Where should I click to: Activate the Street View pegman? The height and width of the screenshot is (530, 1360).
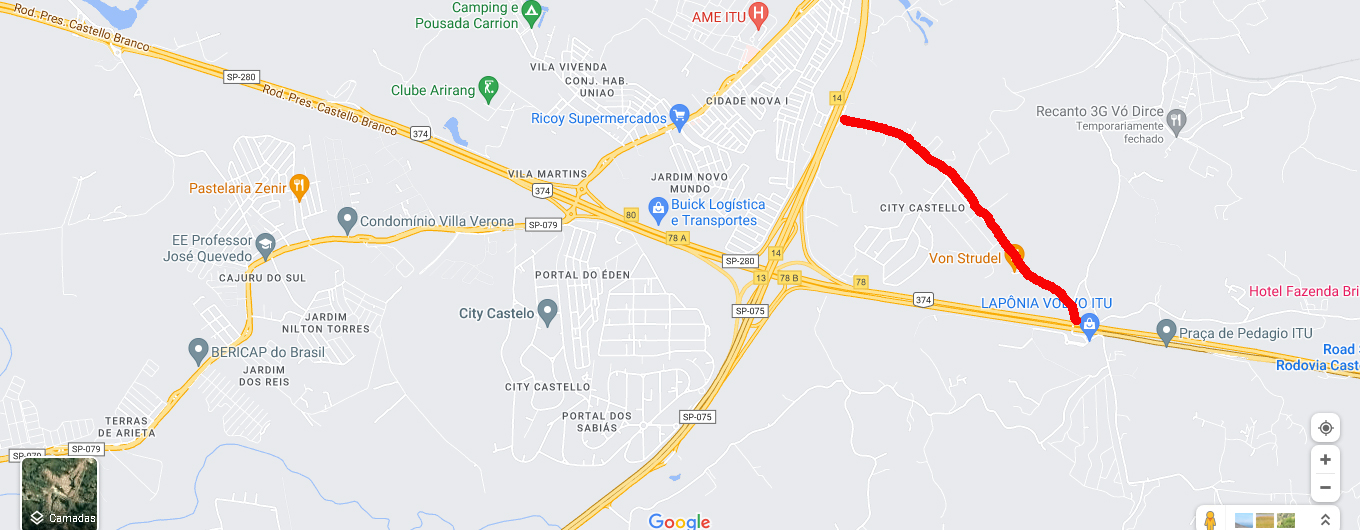point(1211,519)
